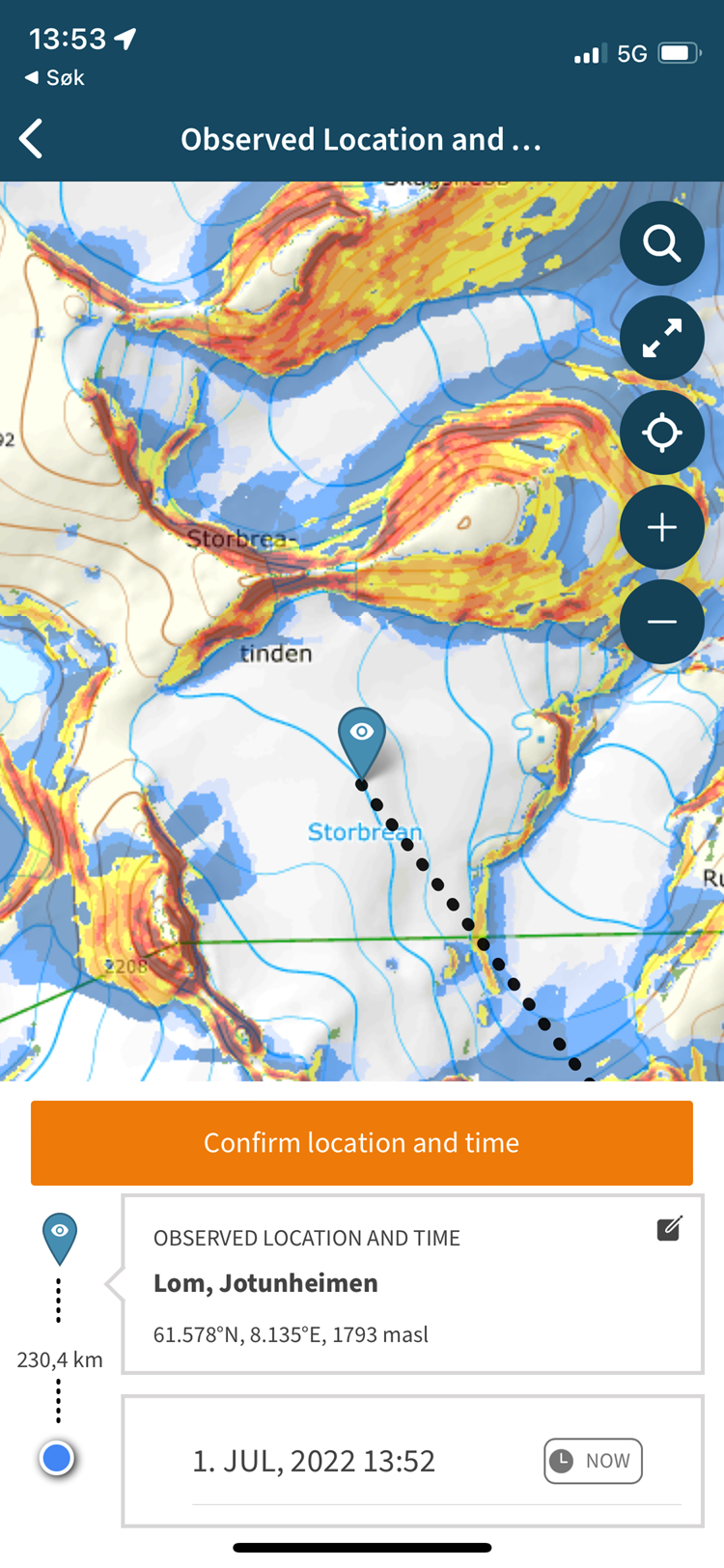This screenshot has height=1568, width=724.
Task: Zoom out with the minus button
Action: pyautogui.click(x=661, y=622)
